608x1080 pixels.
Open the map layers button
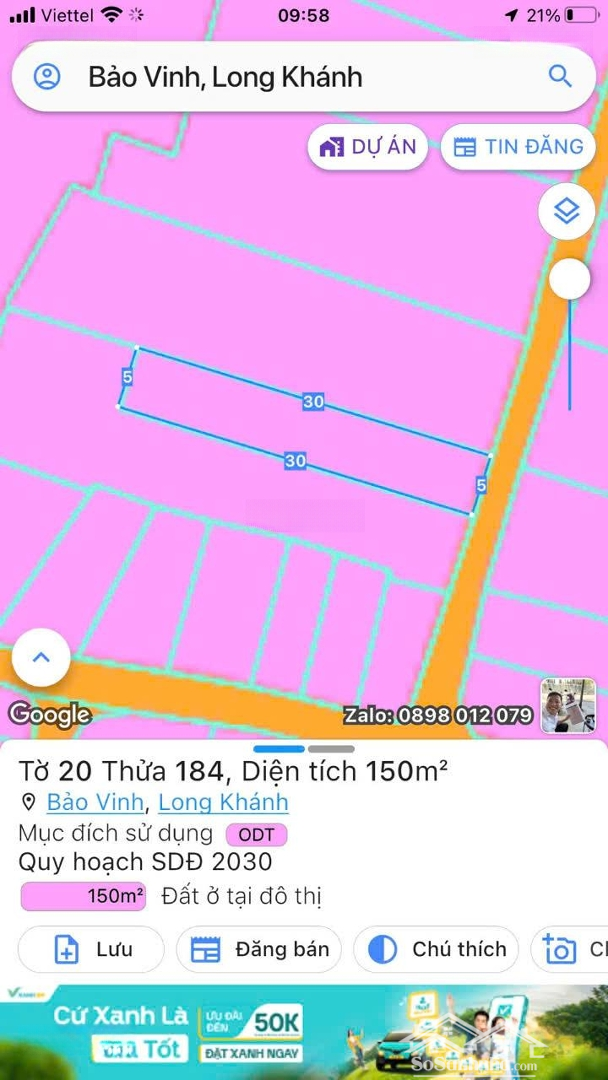pos(567,211)
